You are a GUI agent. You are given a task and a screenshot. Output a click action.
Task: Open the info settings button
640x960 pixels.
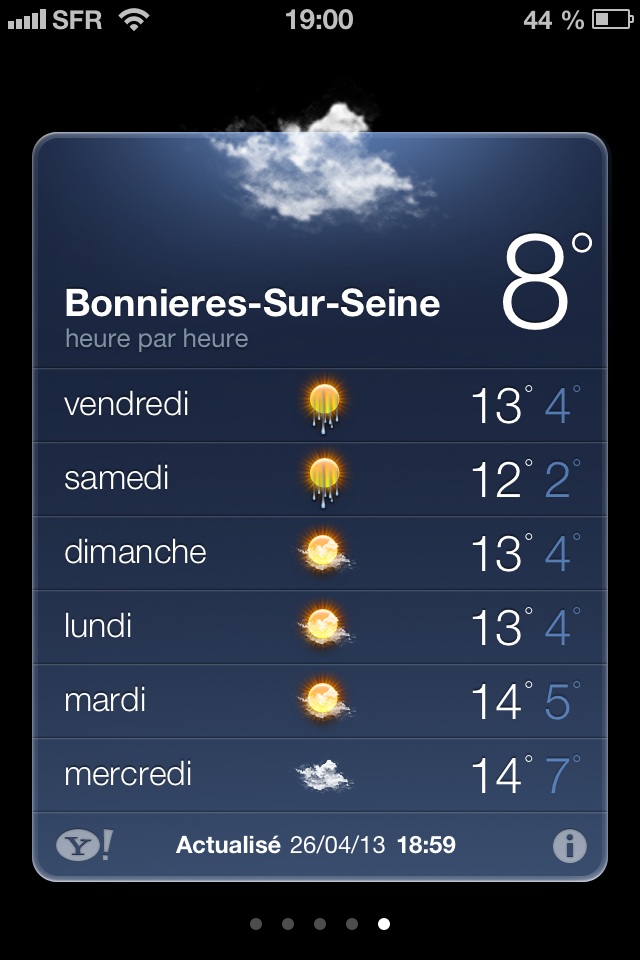(x=569, y=846)
